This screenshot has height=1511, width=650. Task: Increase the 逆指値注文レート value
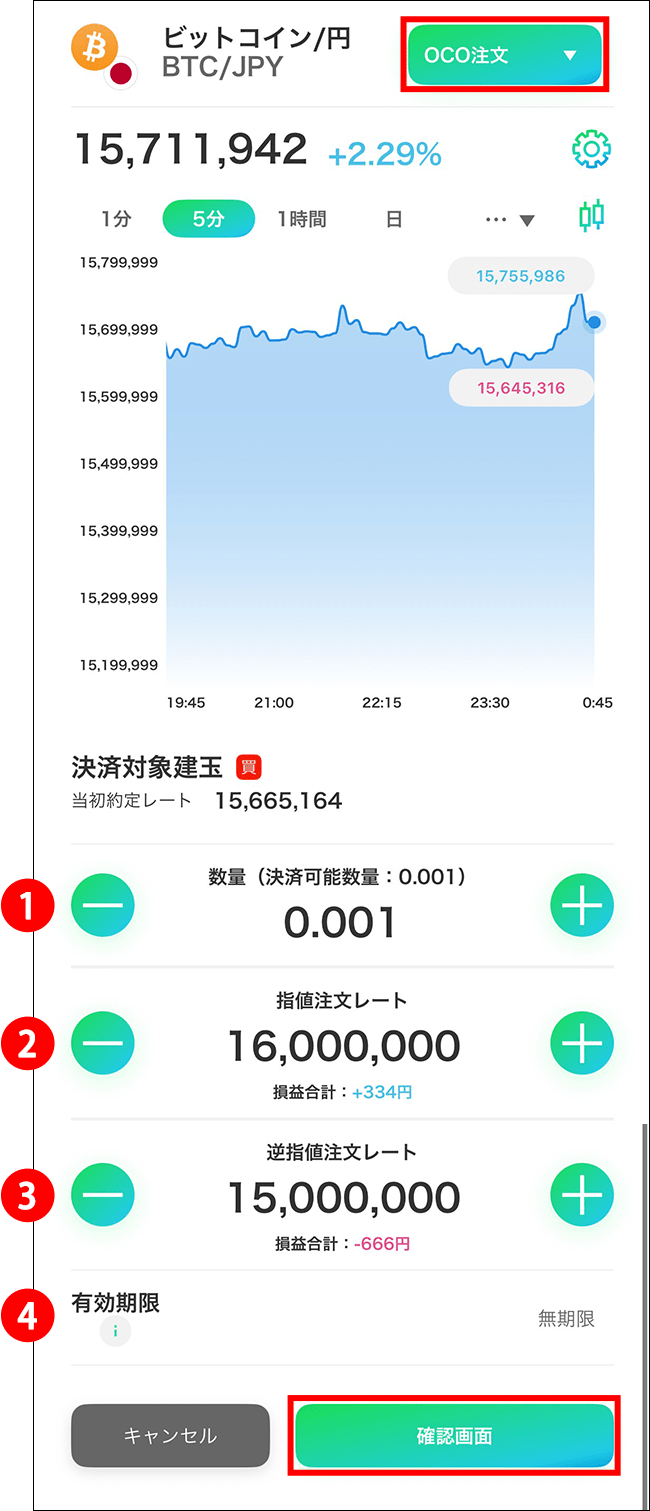pos(582,1195)
